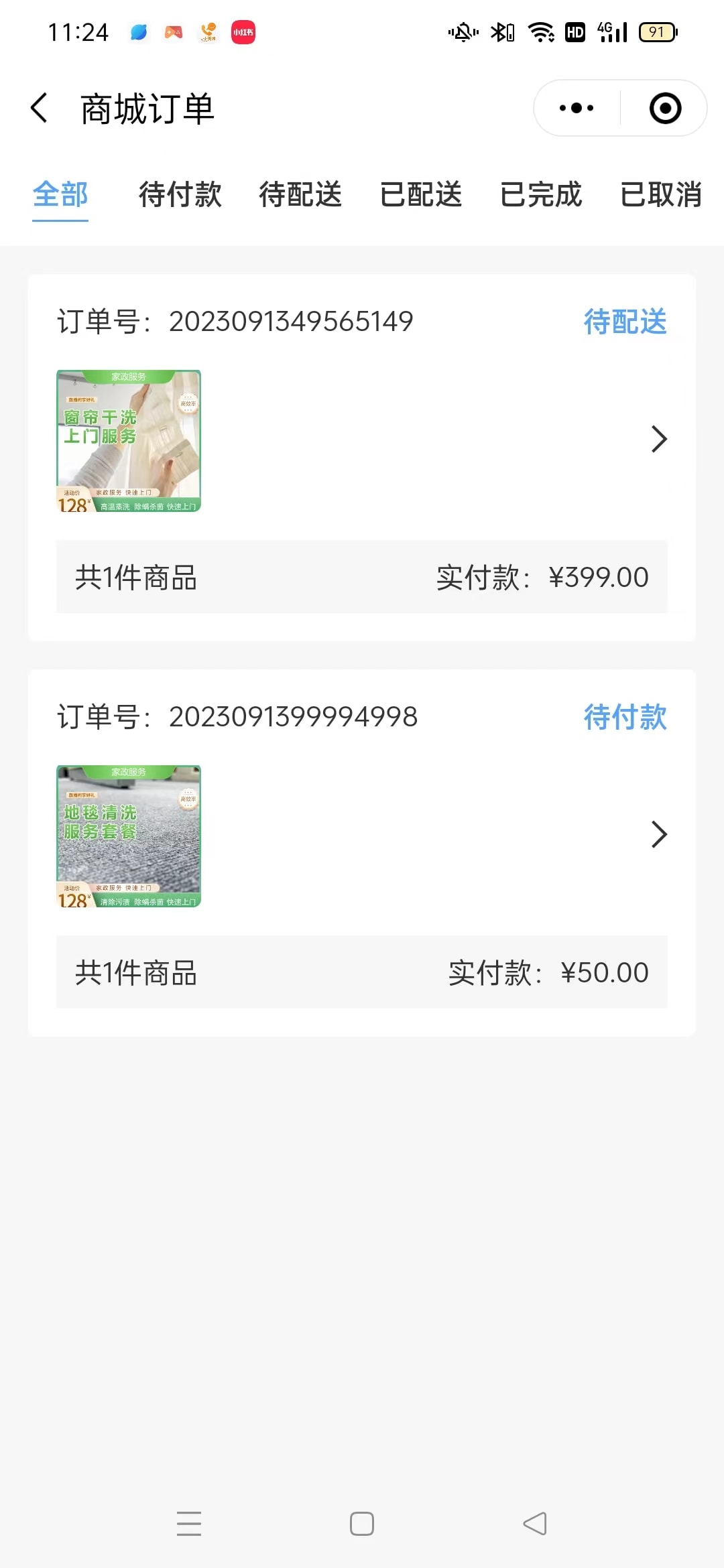
Task: Open the mini program more options menu
Action: pos(577,108)
